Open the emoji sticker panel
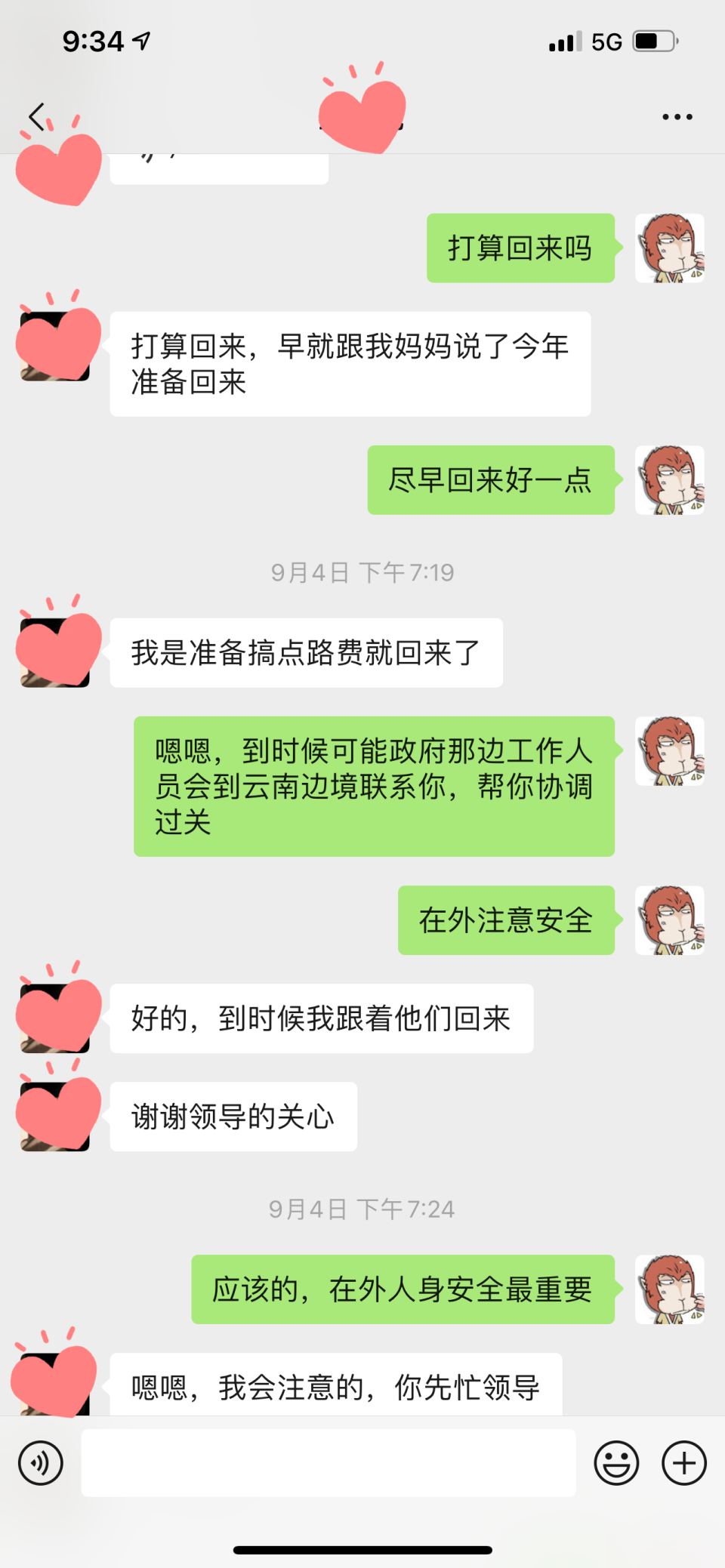Screen dimensions: 725x1568 [616, 1463]
